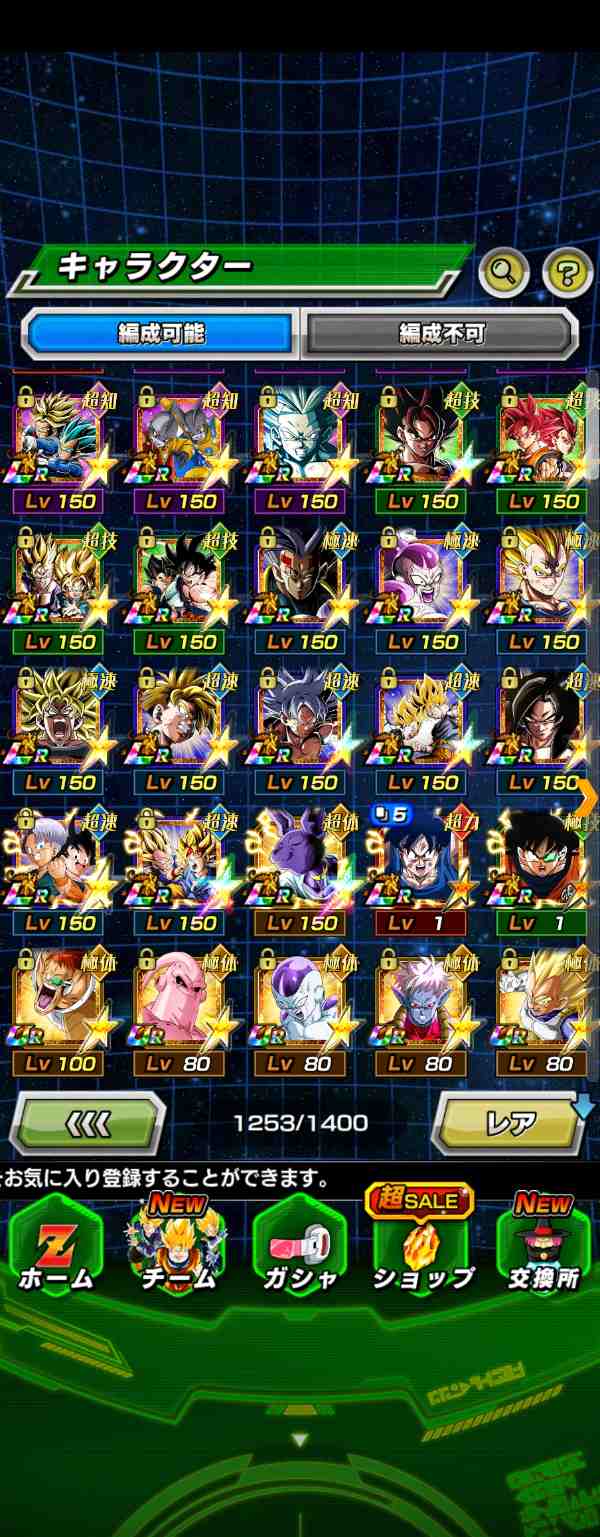
Task: Open the magnifier search icon
Action: 504,270
